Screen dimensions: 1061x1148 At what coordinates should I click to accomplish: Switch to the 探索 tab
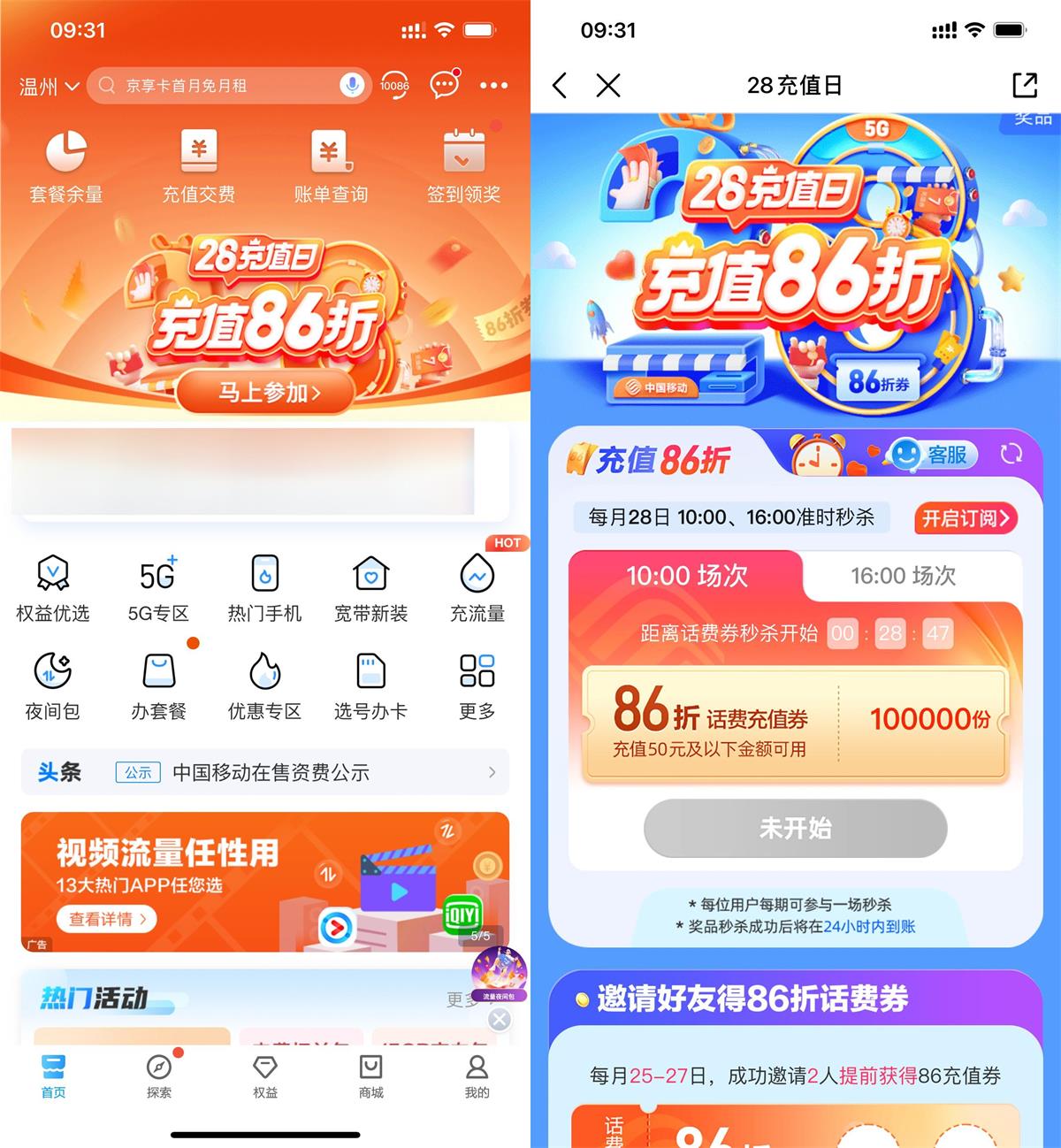pos(159,1075)
